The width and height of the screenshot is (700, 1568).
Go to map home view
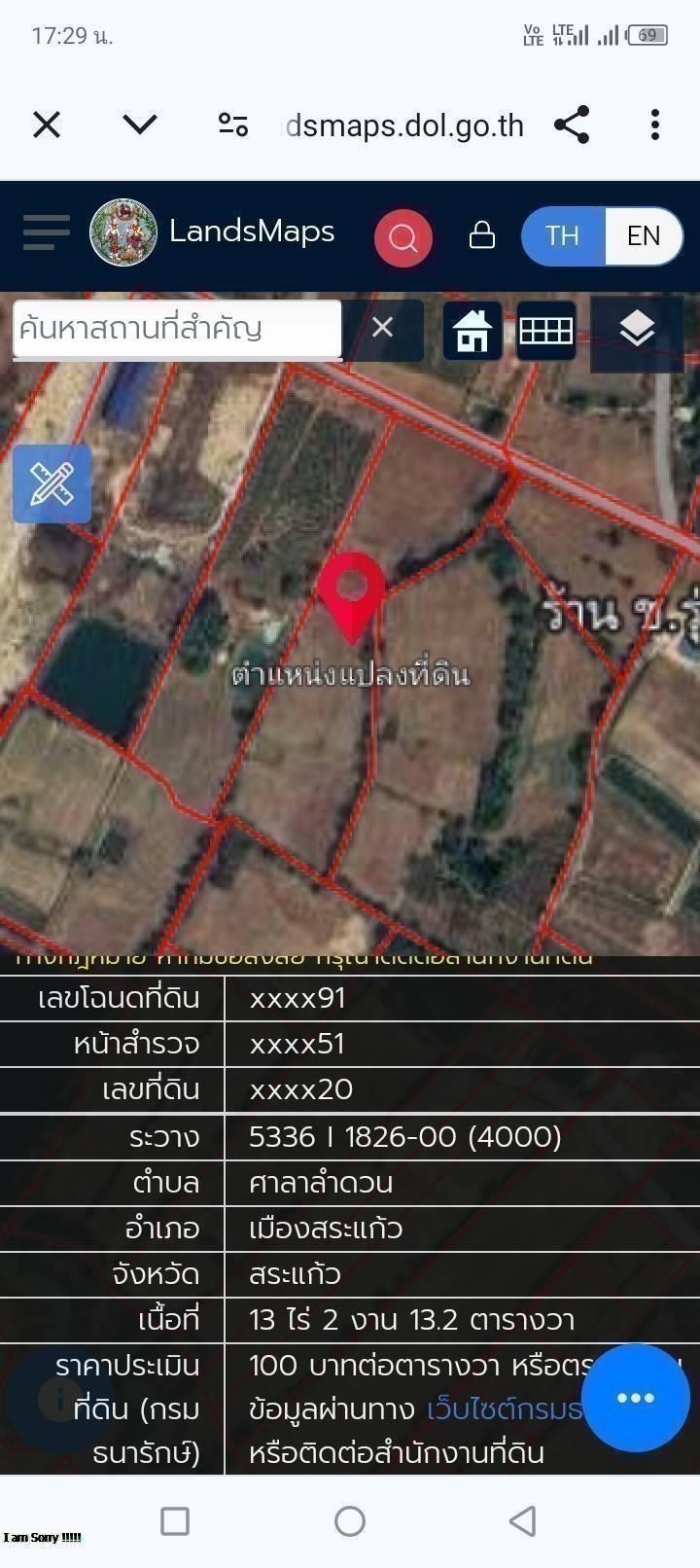point(472,331)
